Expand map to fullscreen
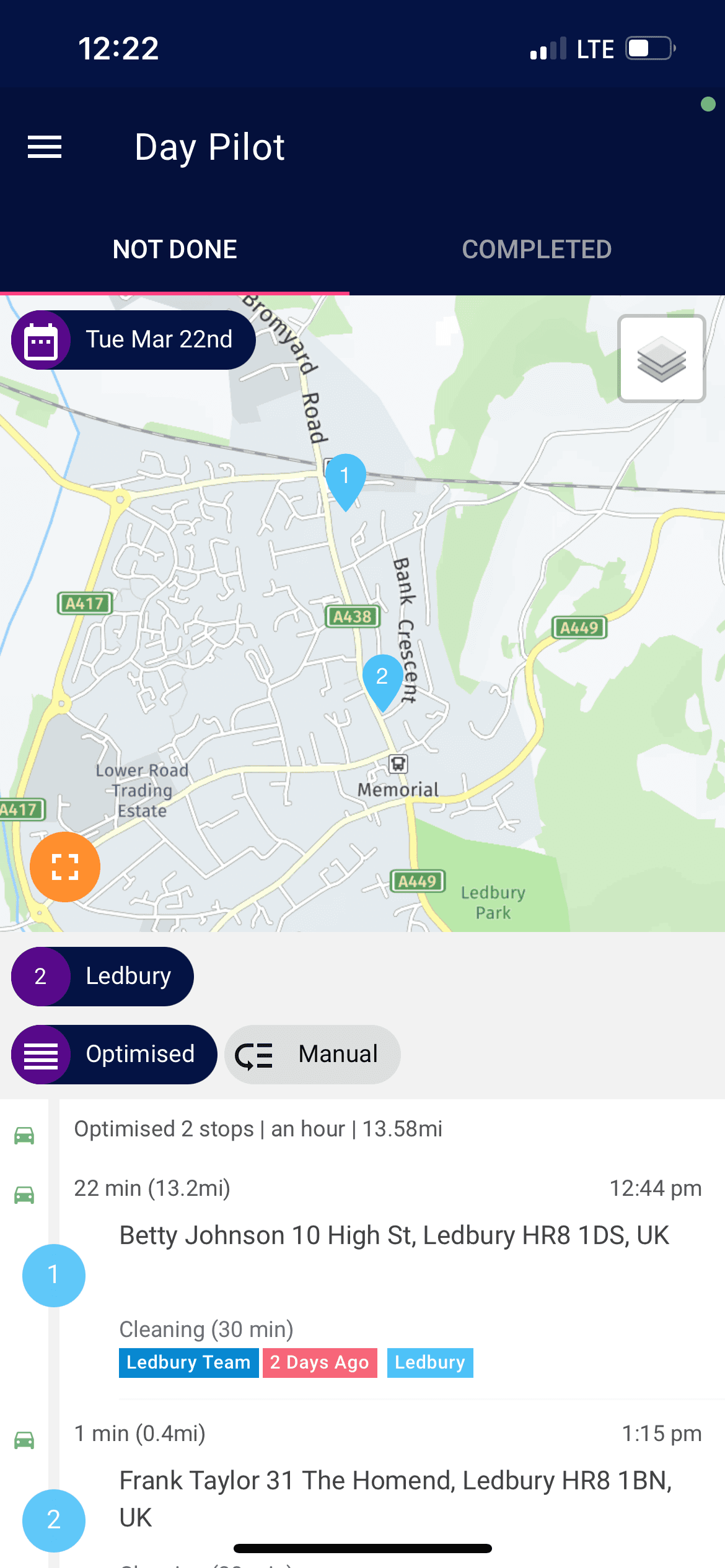725x1568 pixels. point(65,867)
